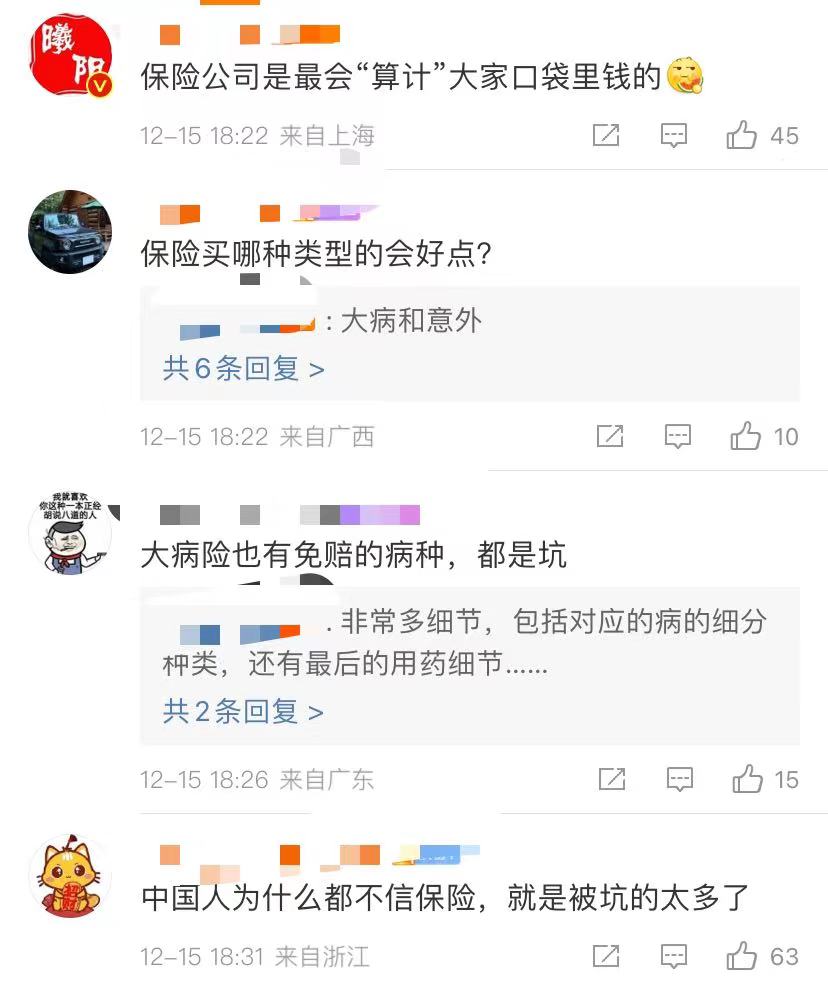This screenshot has width=828, height=989.
Task: Reply to the comment posted from 浙江
Action: tap(675, 956)
